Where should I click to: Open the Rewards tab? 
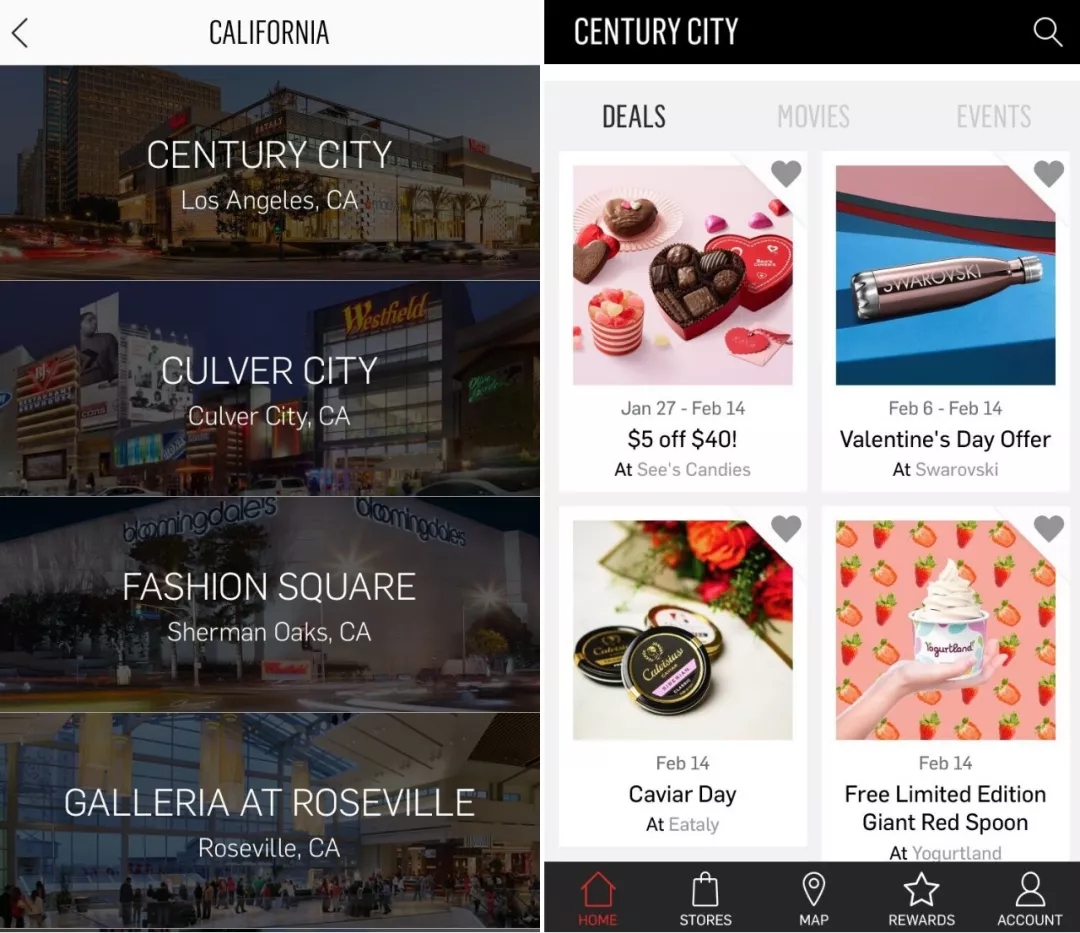(920, 898)
